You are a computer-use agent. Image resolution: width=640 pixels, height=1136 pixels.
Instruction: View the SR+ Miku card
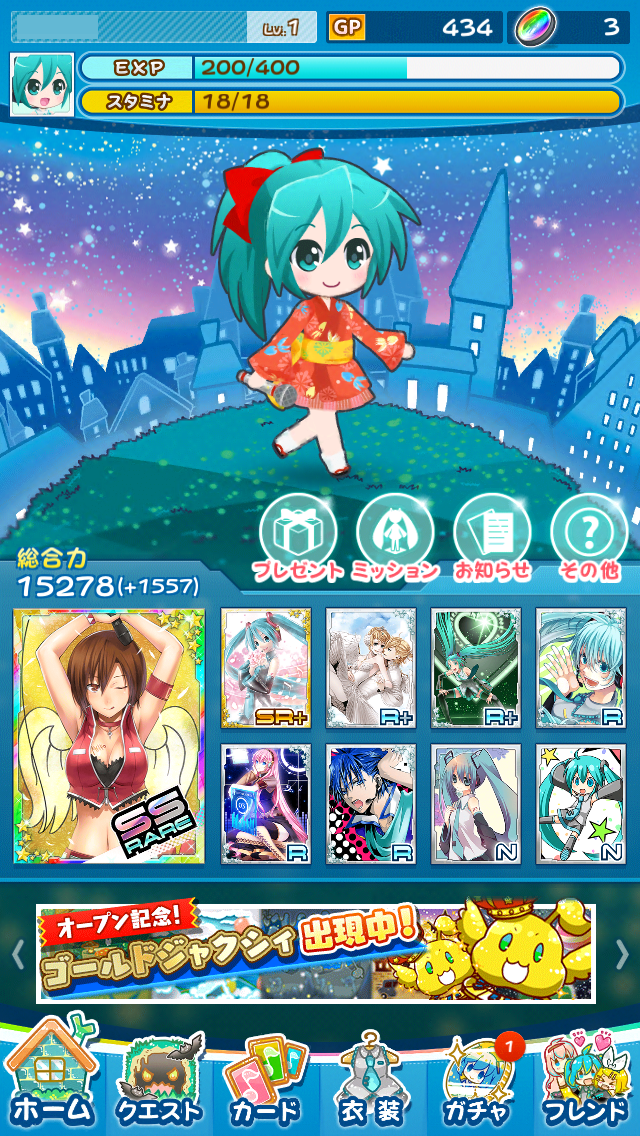[266, 667]
